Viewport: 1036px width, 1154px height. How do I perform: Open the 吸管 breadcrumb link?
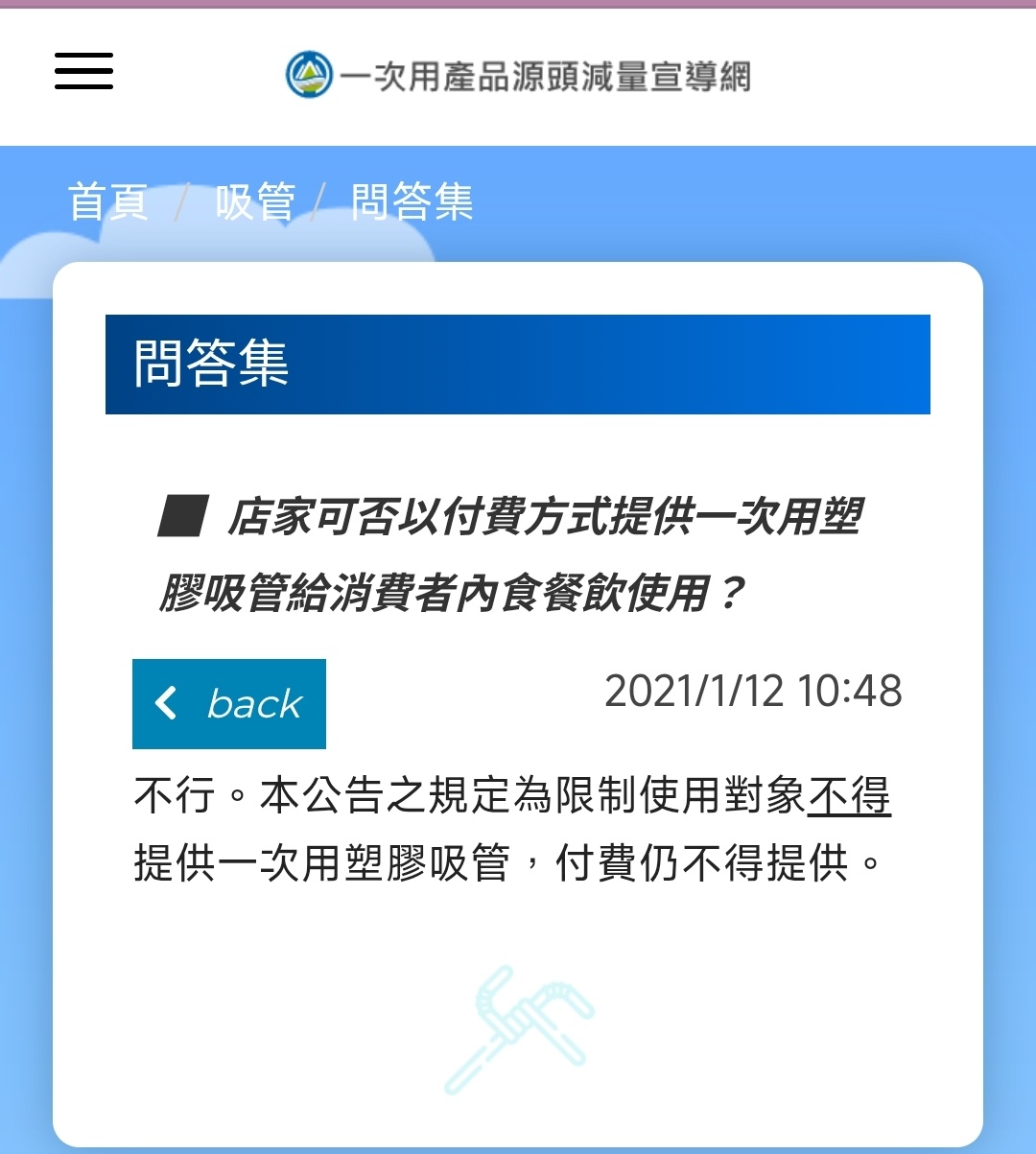point(254,202)
